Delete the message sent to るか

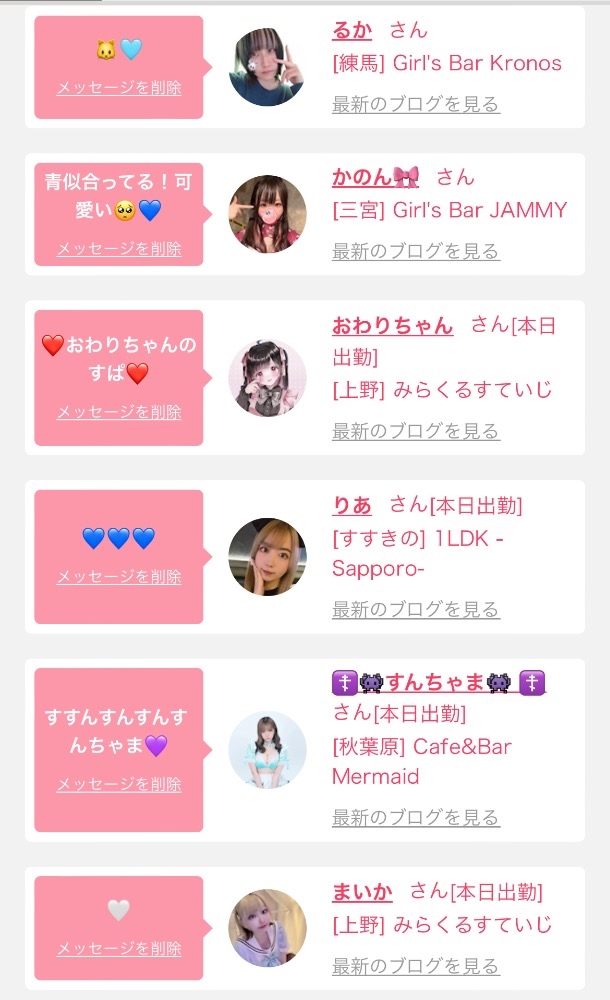pos(119,88)
